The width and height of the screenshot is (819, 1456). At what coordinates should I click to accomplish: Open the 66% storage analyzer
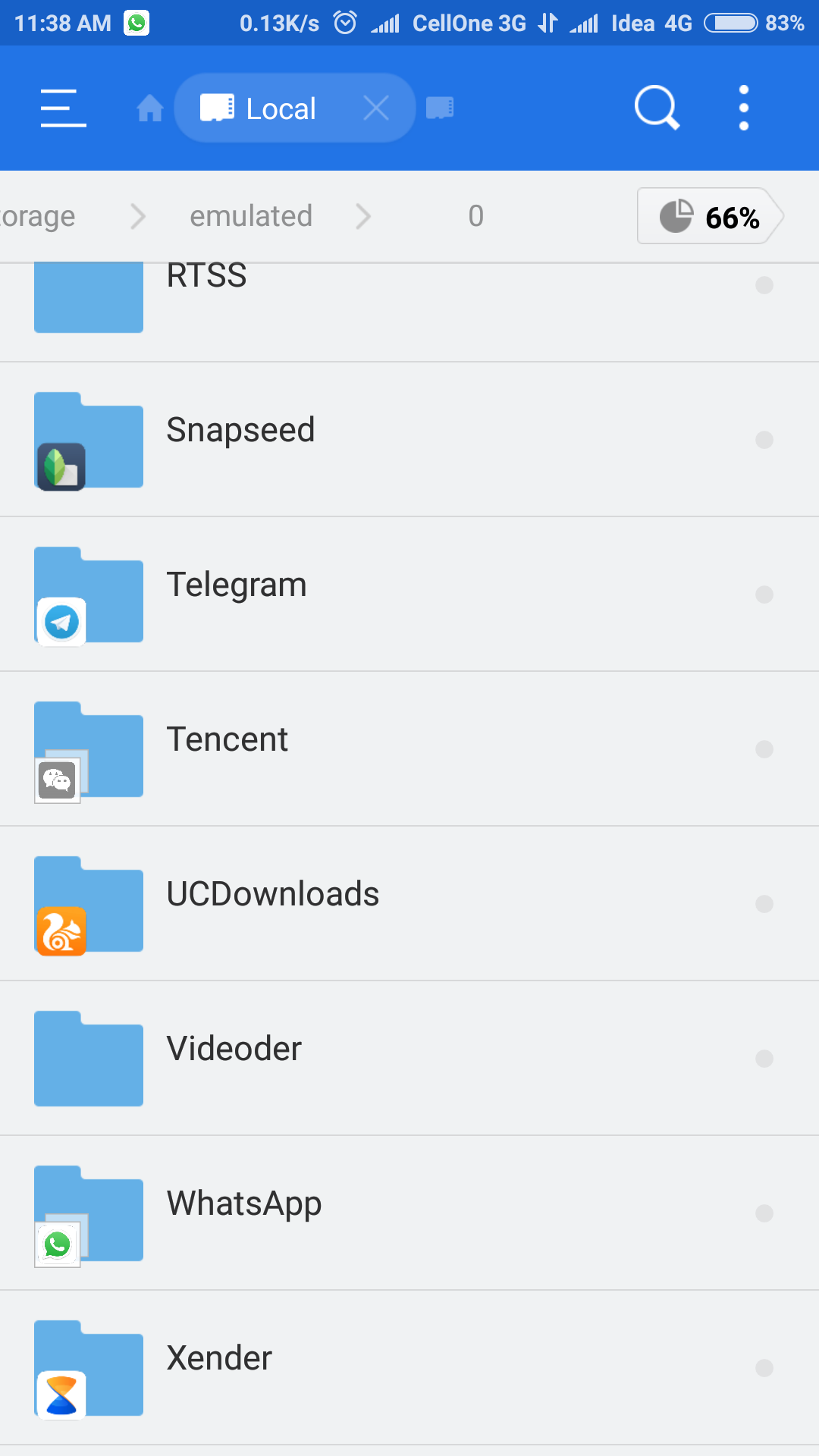coord(710,217)
